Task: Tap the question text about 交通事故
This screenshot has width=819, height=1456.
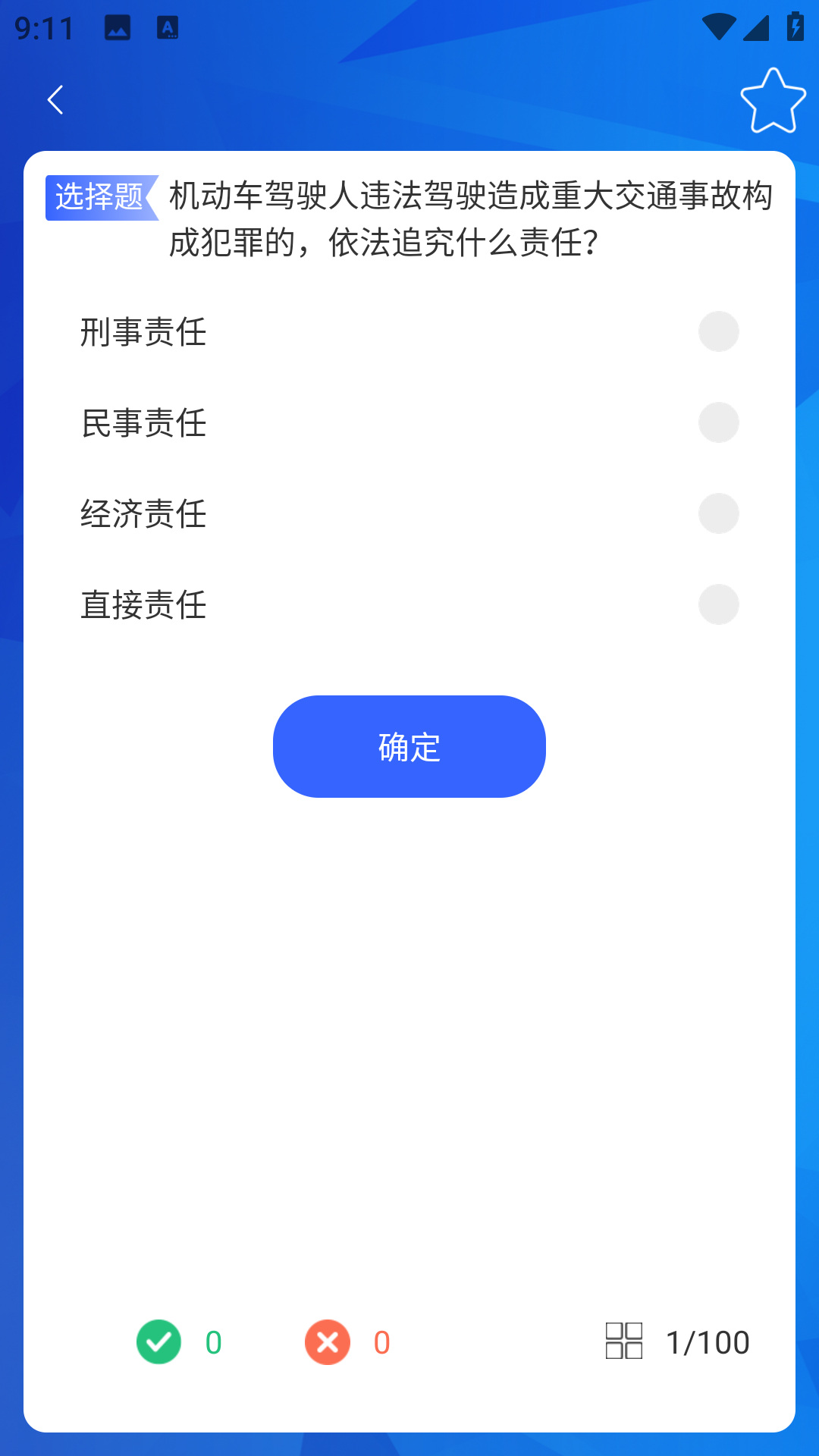Action: pyautogui.click(x=469, y=220)
